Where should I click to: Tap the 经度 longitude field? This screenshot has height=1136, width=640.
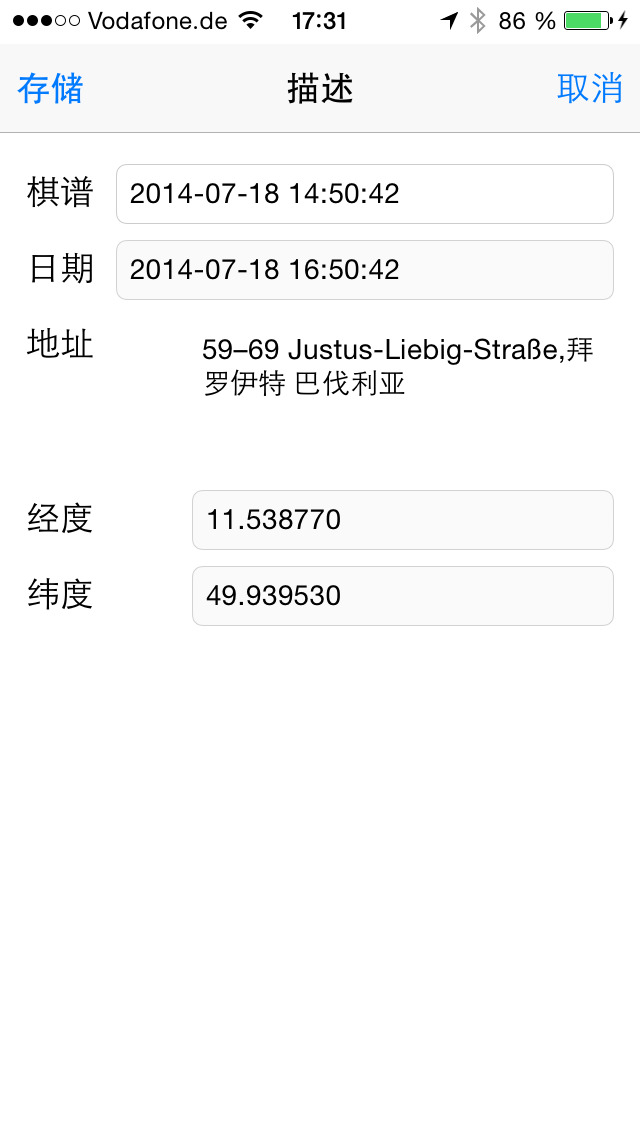coord(402,520)
